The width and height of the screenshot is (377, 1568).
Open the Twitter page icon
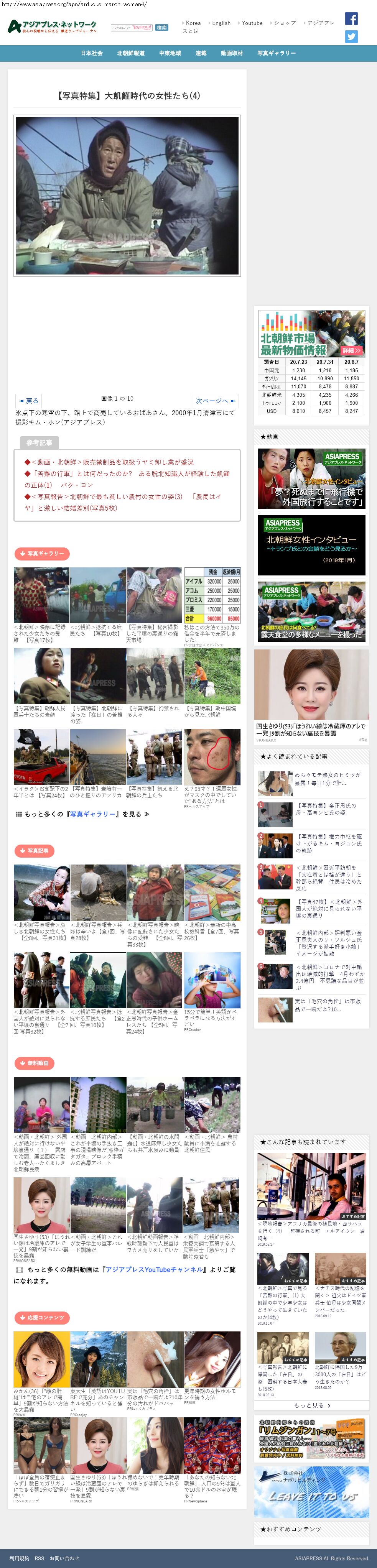point(351,36)
